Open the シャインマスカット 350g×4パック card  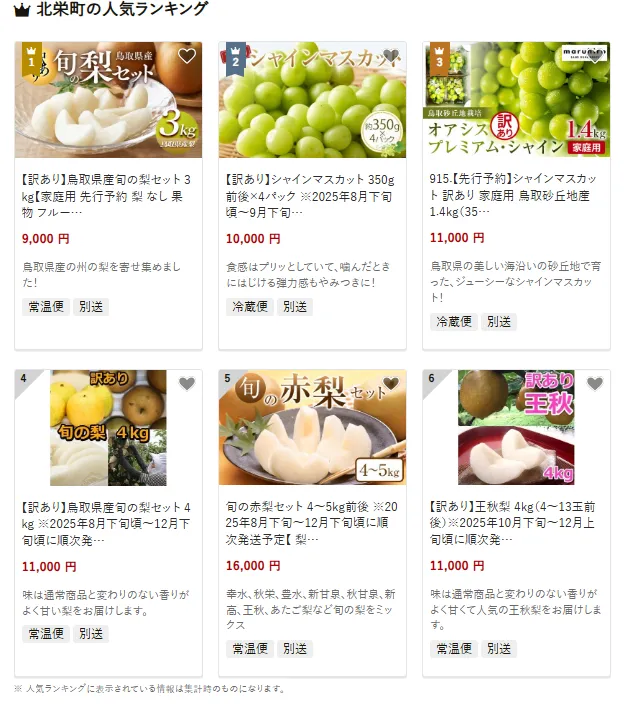tap(312, 189)
